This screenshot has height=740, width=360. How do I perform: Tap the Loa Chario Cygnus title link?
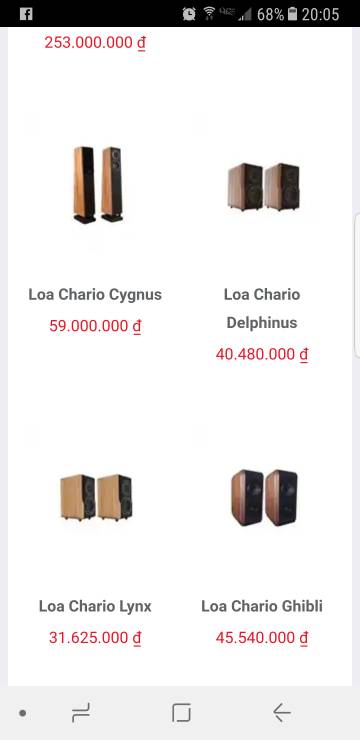point(95,295)
